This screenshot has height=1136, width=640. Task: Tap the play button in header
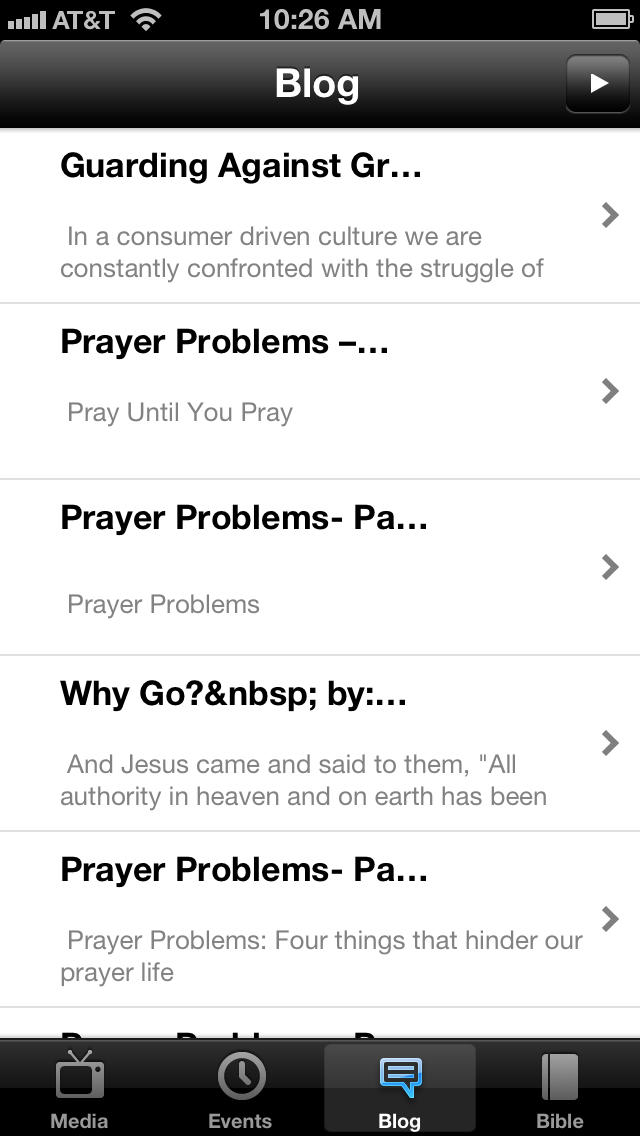pyautogui.click(x=597, y=83)
